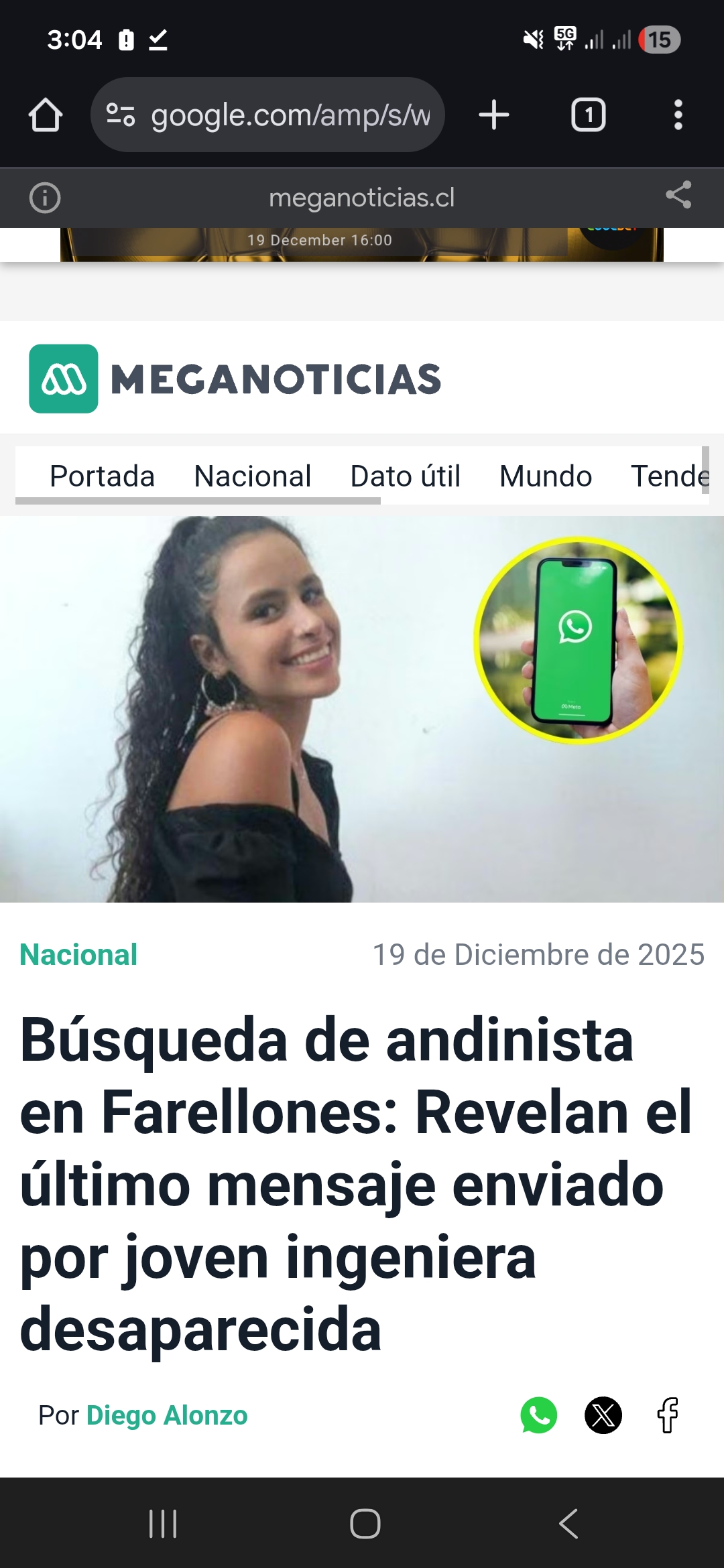Viewport: 724px width, 1568px height.
Task: View AMP page info icon
Action: tap(45, 198)
